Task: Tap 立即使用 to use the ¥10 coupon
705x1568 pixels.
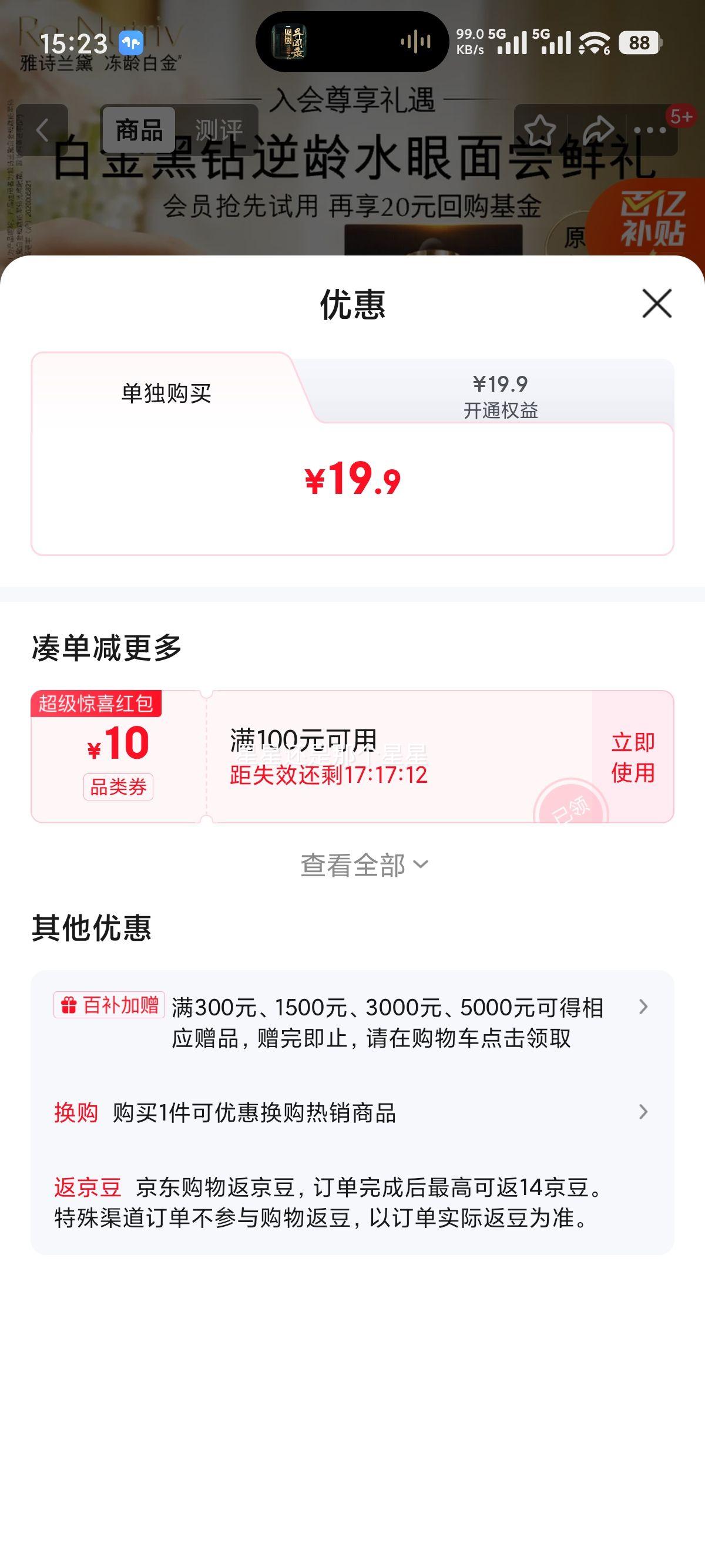Action: 633,758
